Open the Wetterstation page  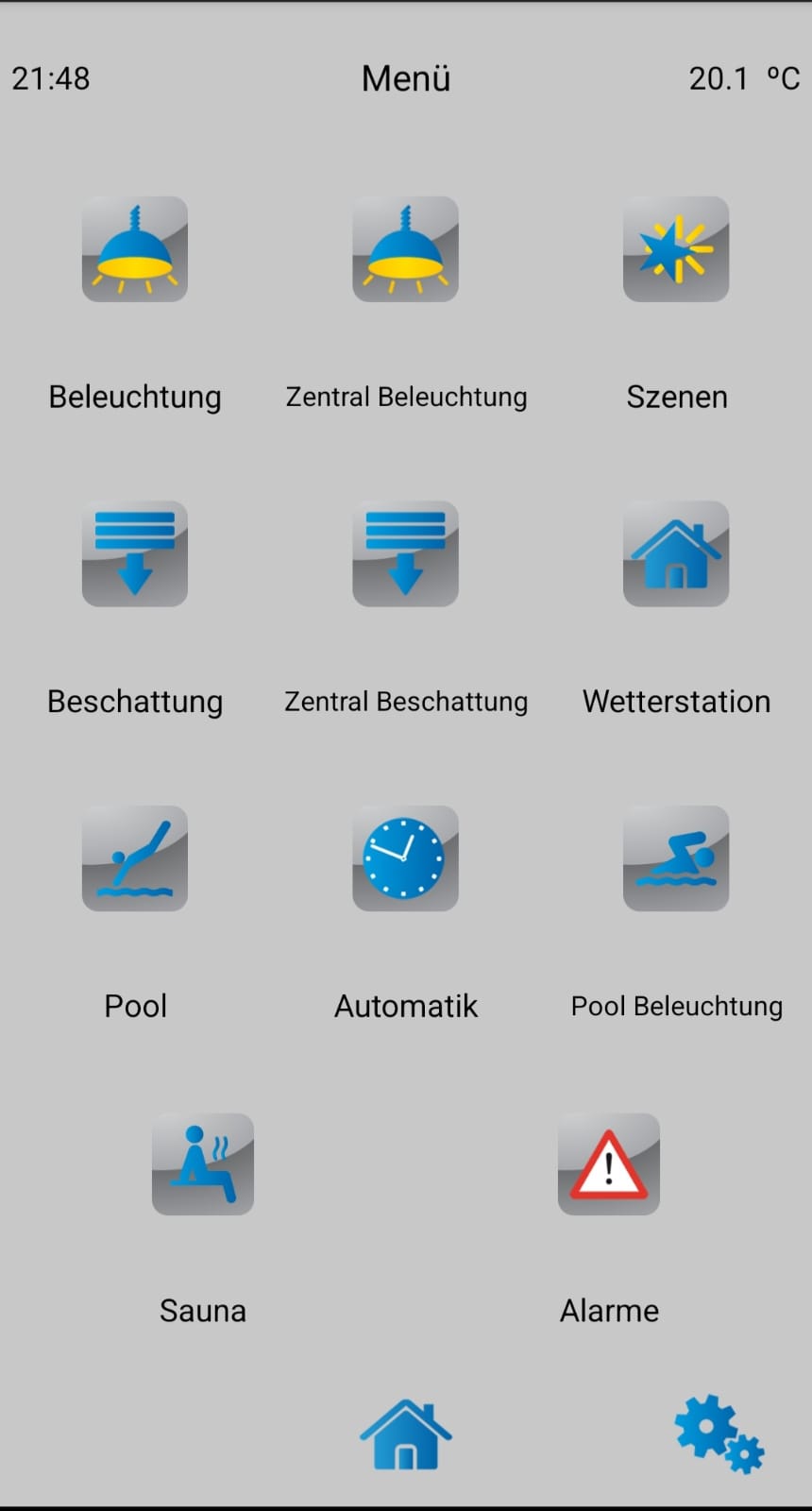point(676,553)
